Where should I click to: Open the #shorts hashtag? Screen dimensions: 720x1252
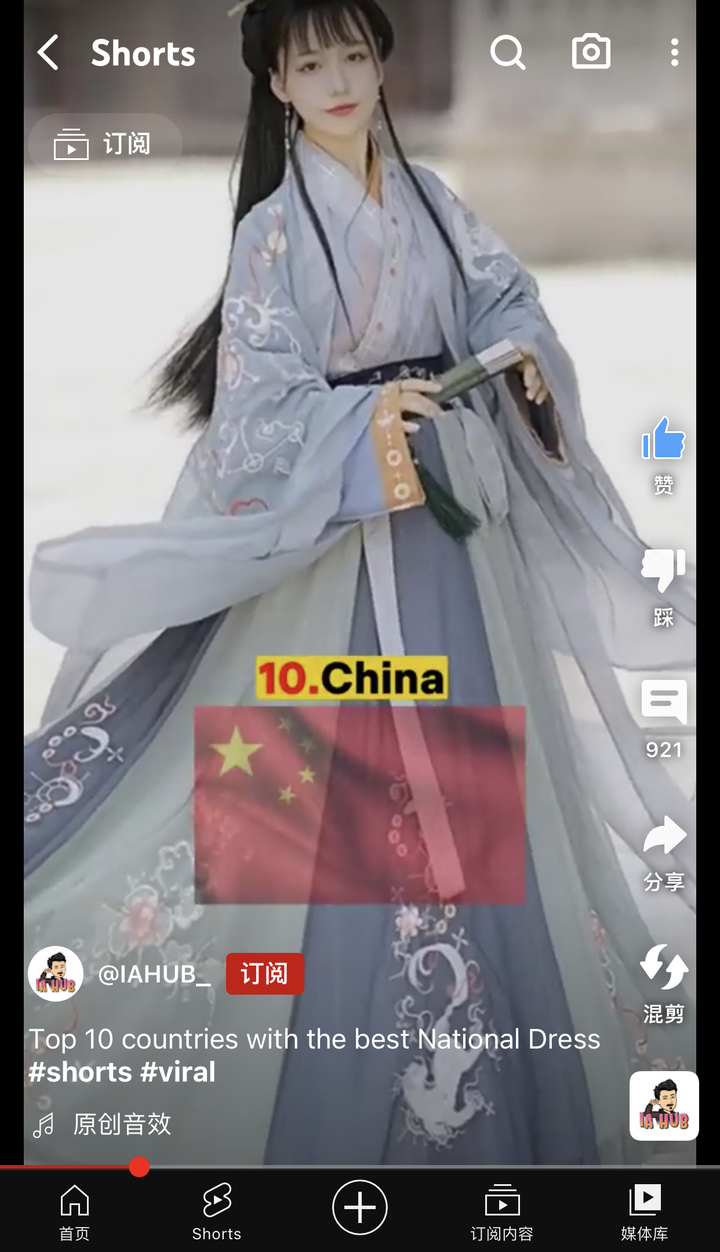point(79,1072)
